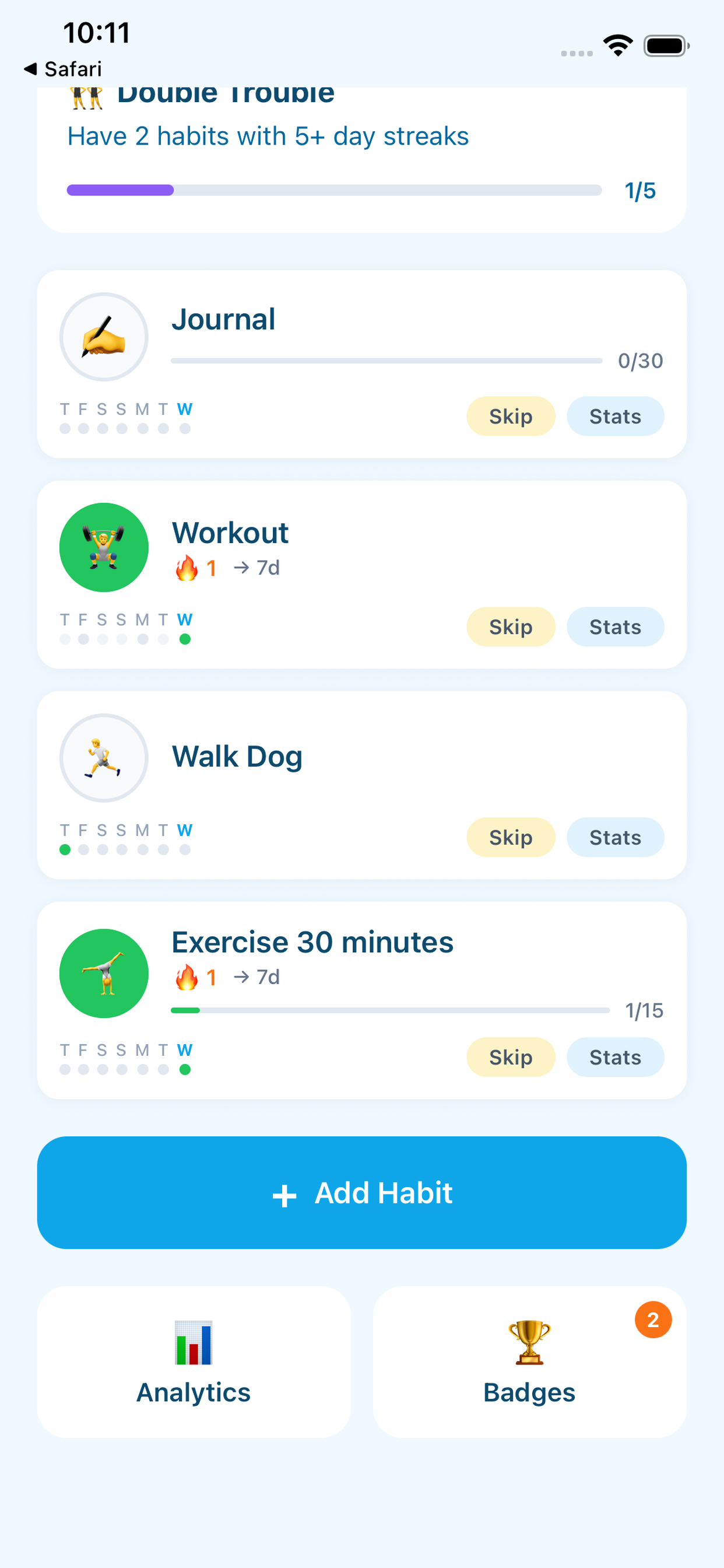Skip the Walk Dog habit
This screenshot has width=724, height=1568.
510,838
